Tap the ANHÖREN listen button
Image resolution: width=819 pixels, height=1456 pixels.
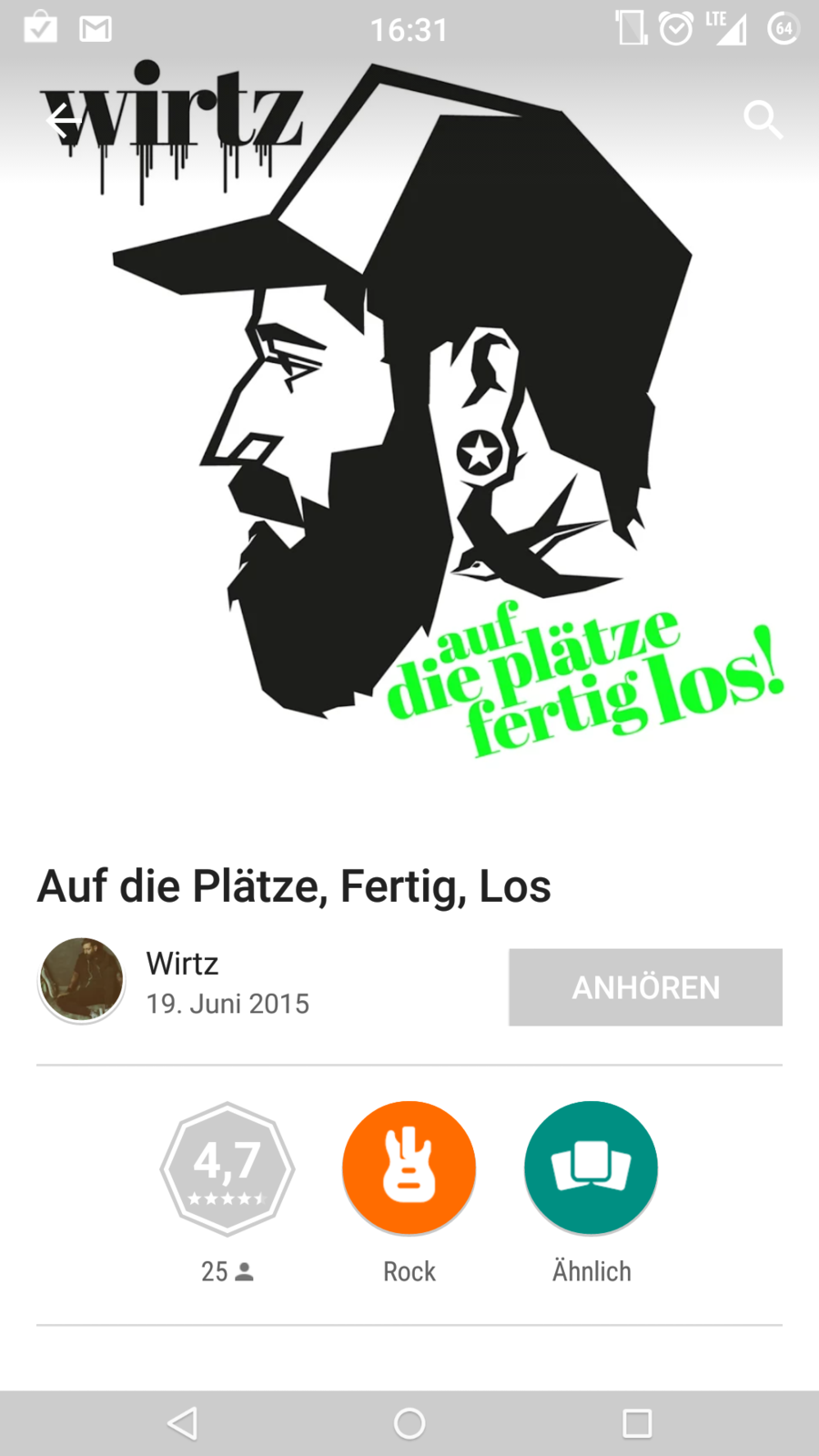(645, 987)
